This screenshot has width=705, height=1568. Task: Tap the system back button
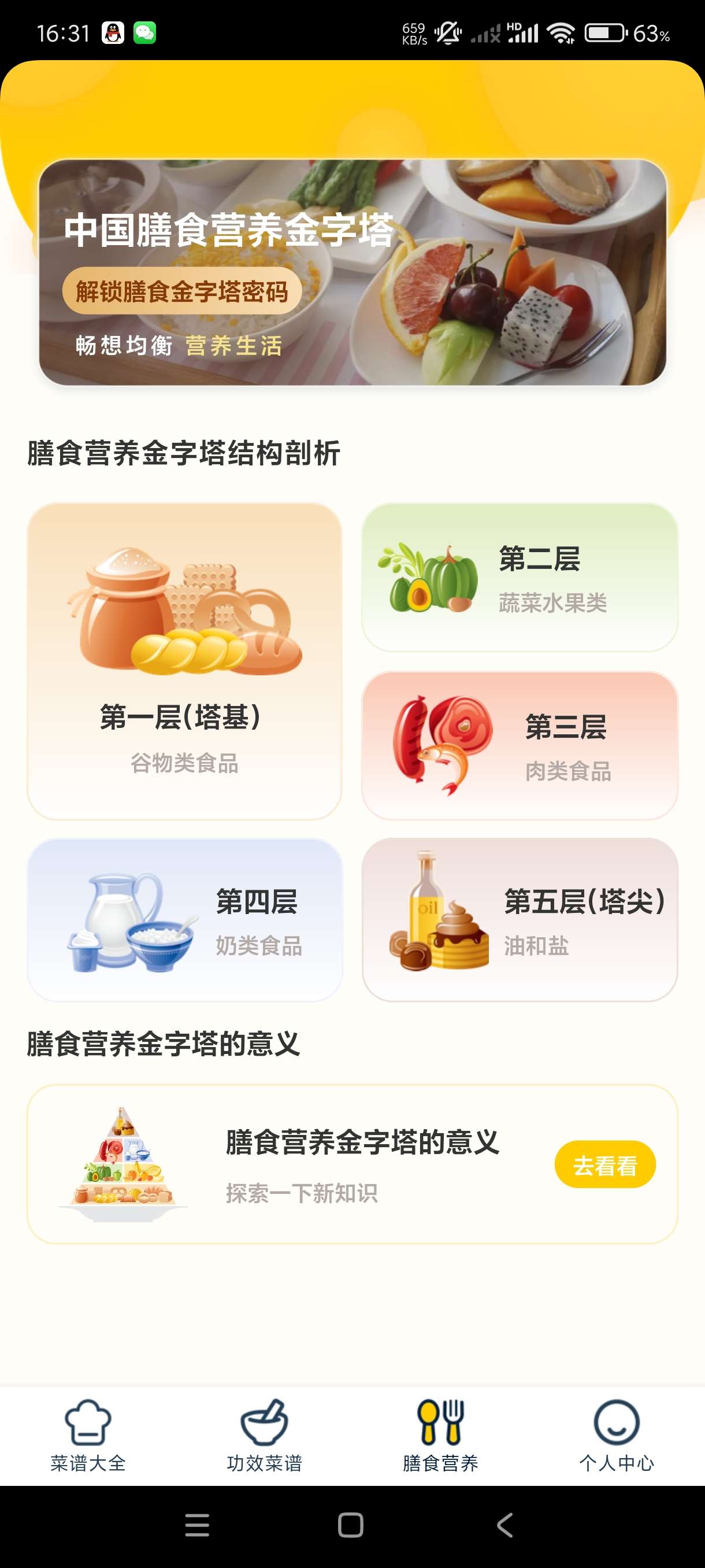(505, 1525)
